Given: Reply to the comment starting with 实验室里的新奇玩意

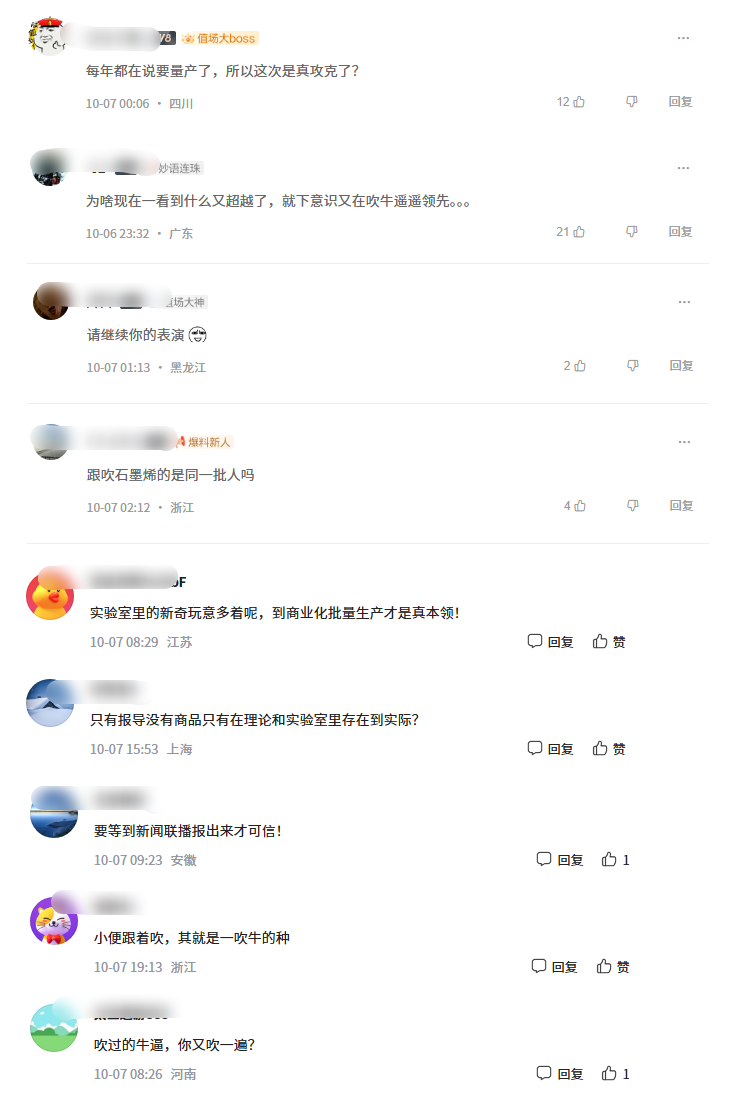Looking at the screenshot, I should tap(550, 642).
